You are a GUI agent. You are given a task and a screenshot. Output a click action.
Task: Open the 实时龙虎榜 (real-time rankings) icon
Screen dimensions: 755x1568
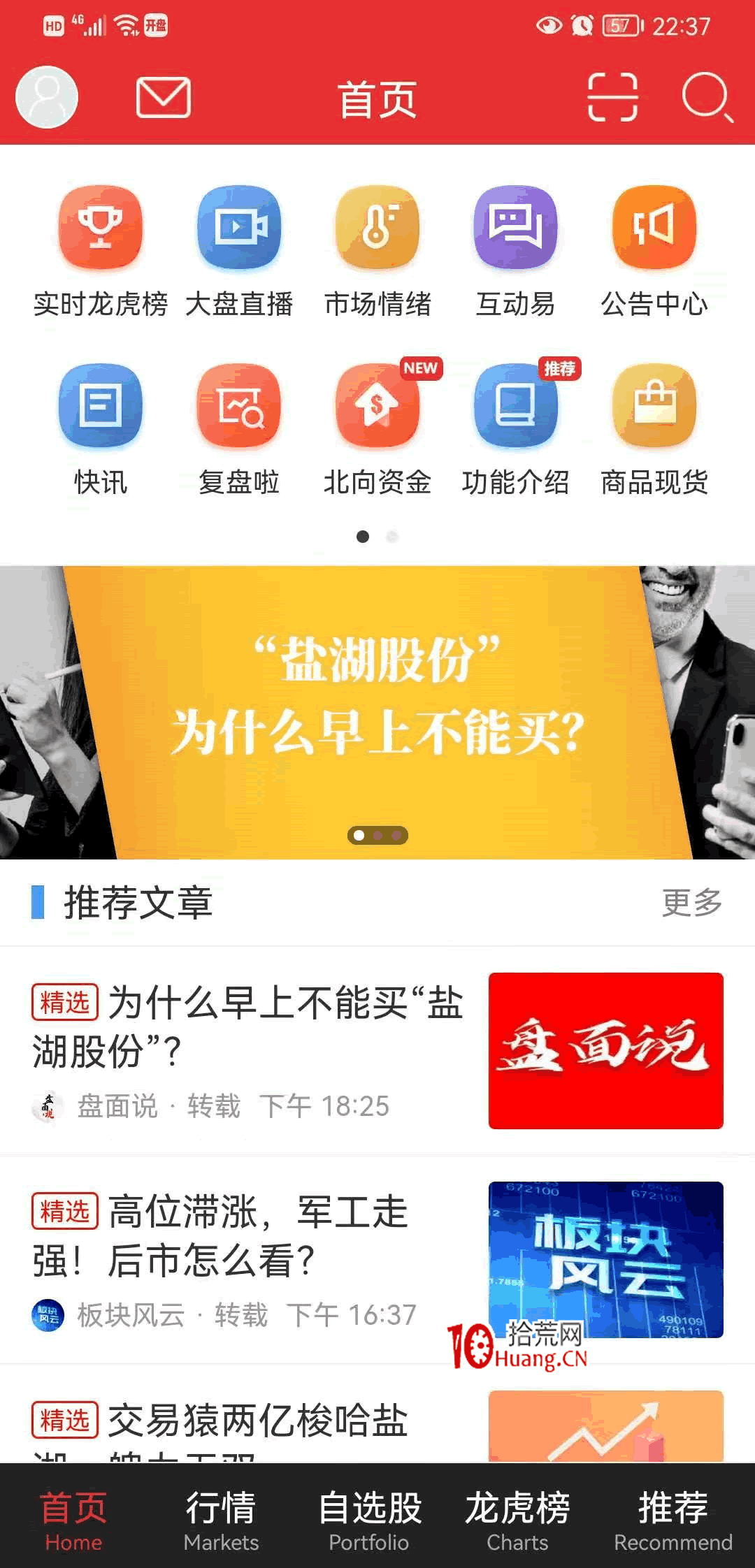100,231
